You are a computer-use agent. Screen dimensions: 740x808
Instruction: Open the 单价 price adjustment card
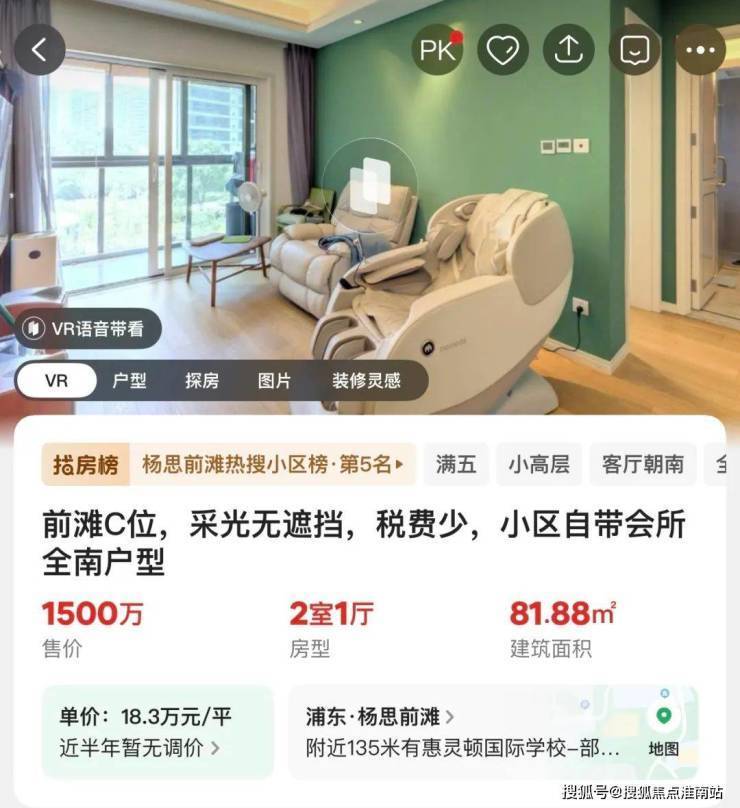157,732
